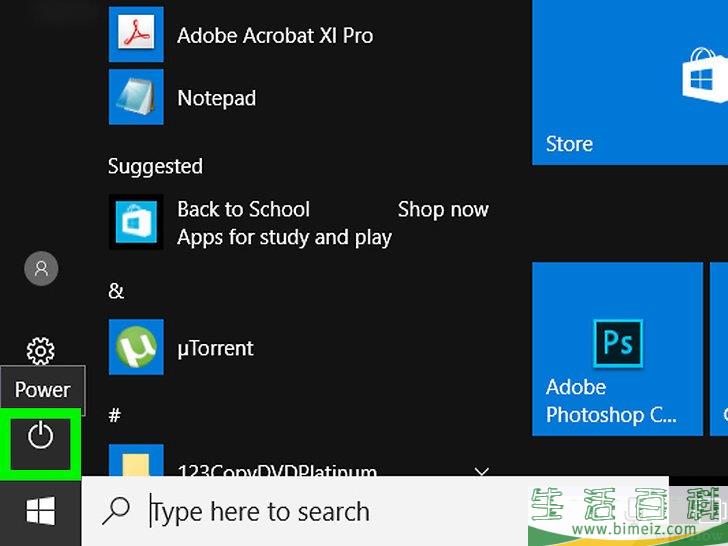Focus the Type here to search box
728x546 pixels.
(x=330, y=512)
